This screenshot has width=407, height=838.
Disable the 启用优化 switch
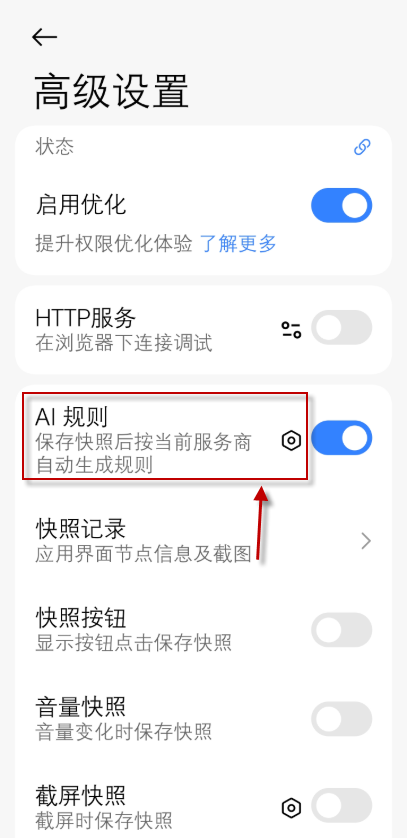click(x=341, y=205)
